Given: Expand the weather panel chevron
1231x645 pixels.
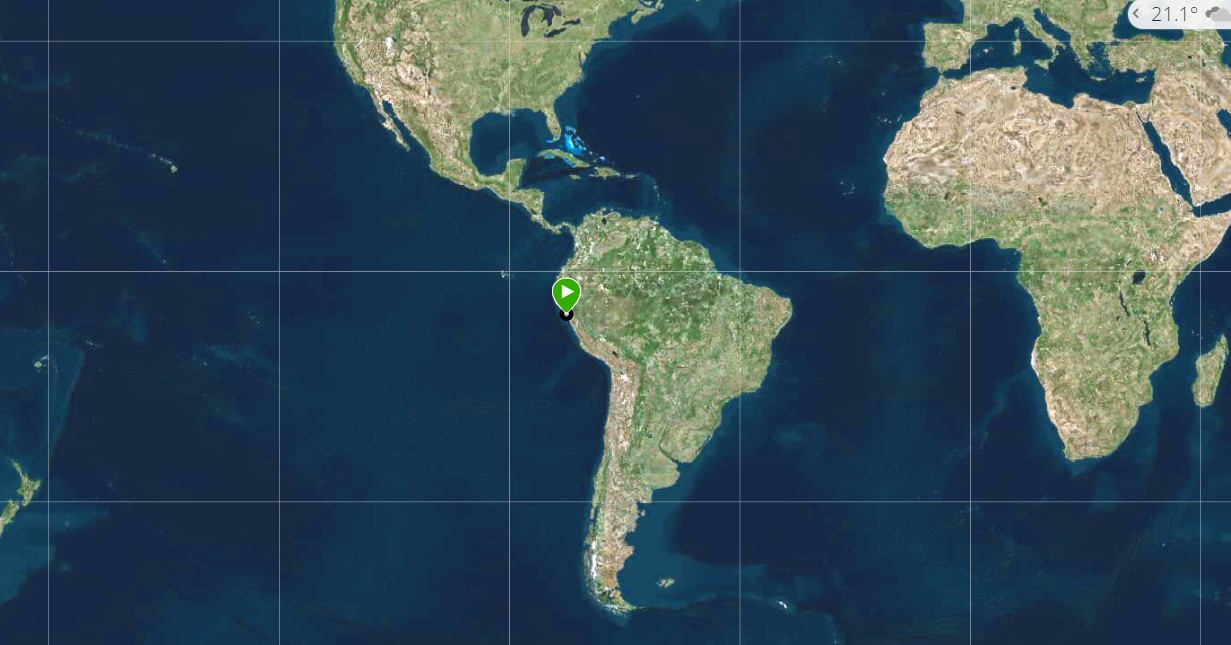Looking at the screenshot, I should coord(1136,14).
